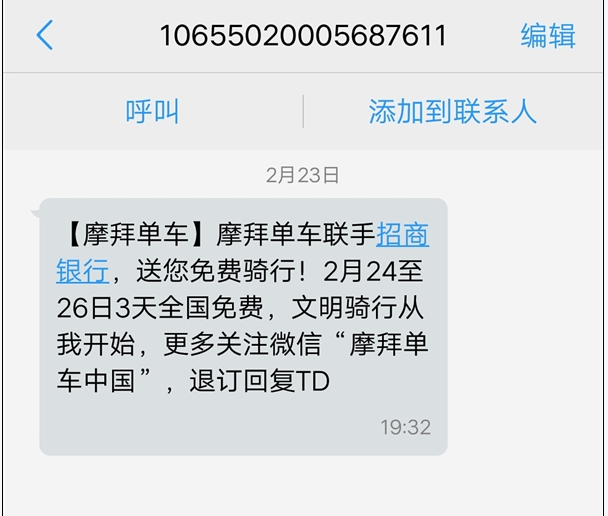Call the sender via 呼叫
The image size is (608, 516).
pyautogui.click(x=152, y=111)
